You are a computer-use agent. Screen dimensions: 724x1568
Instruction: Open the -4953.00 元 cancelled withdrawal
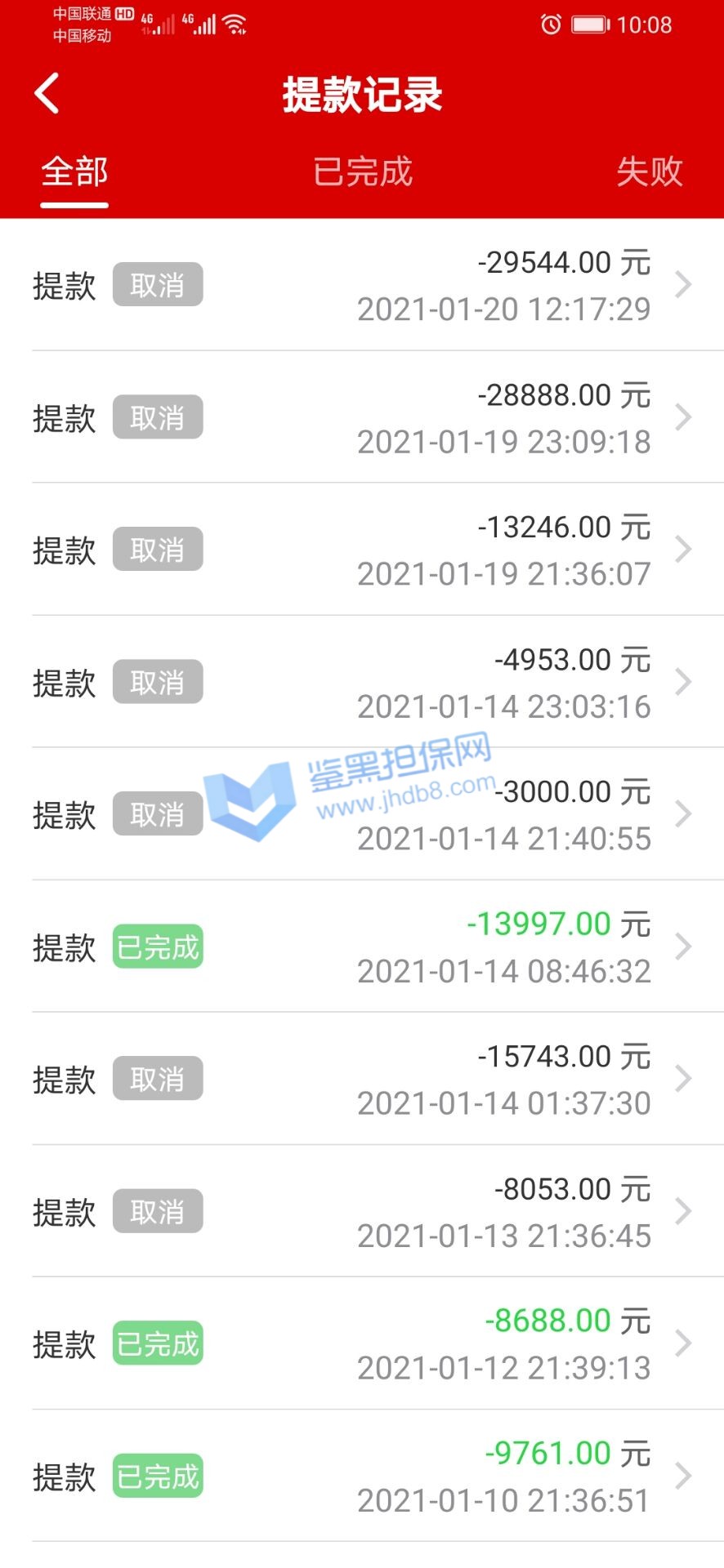pyautogui.click(x=362, y=682)
